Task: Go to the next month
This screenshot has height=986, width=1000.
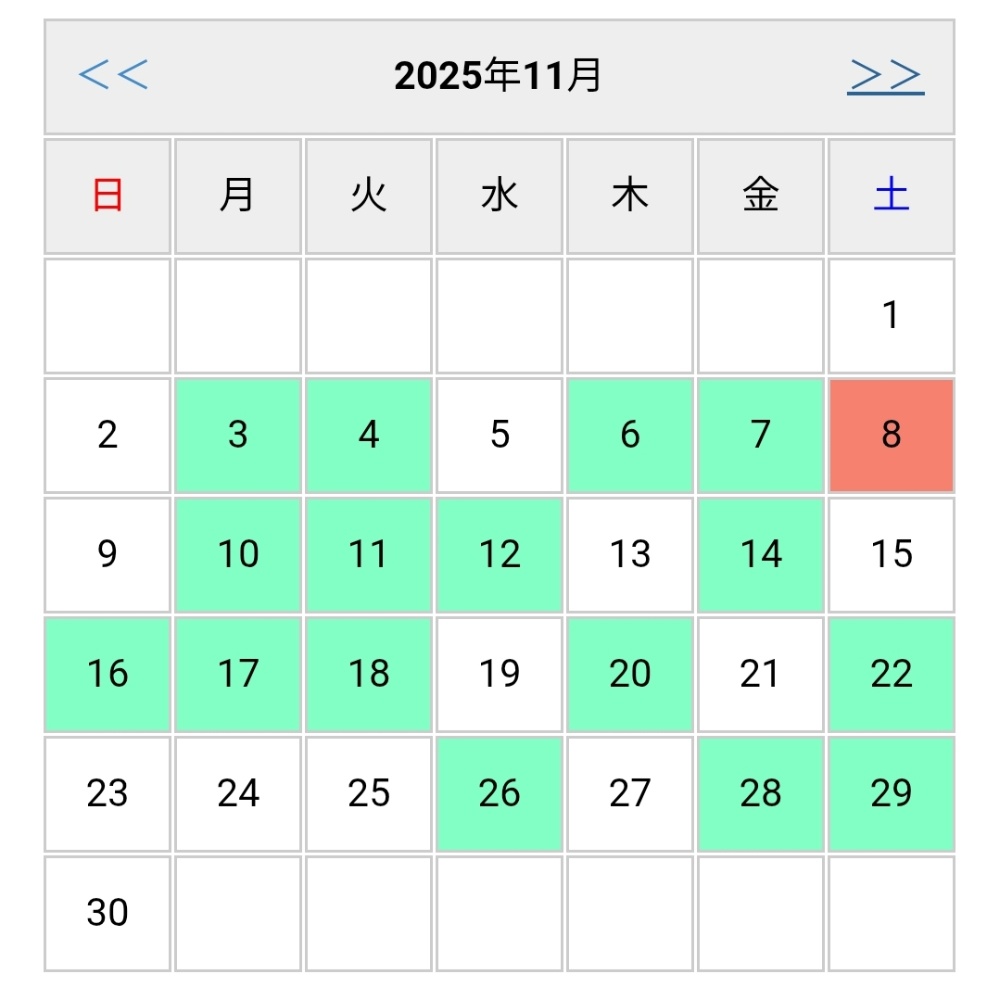Action: coord(885,76)
